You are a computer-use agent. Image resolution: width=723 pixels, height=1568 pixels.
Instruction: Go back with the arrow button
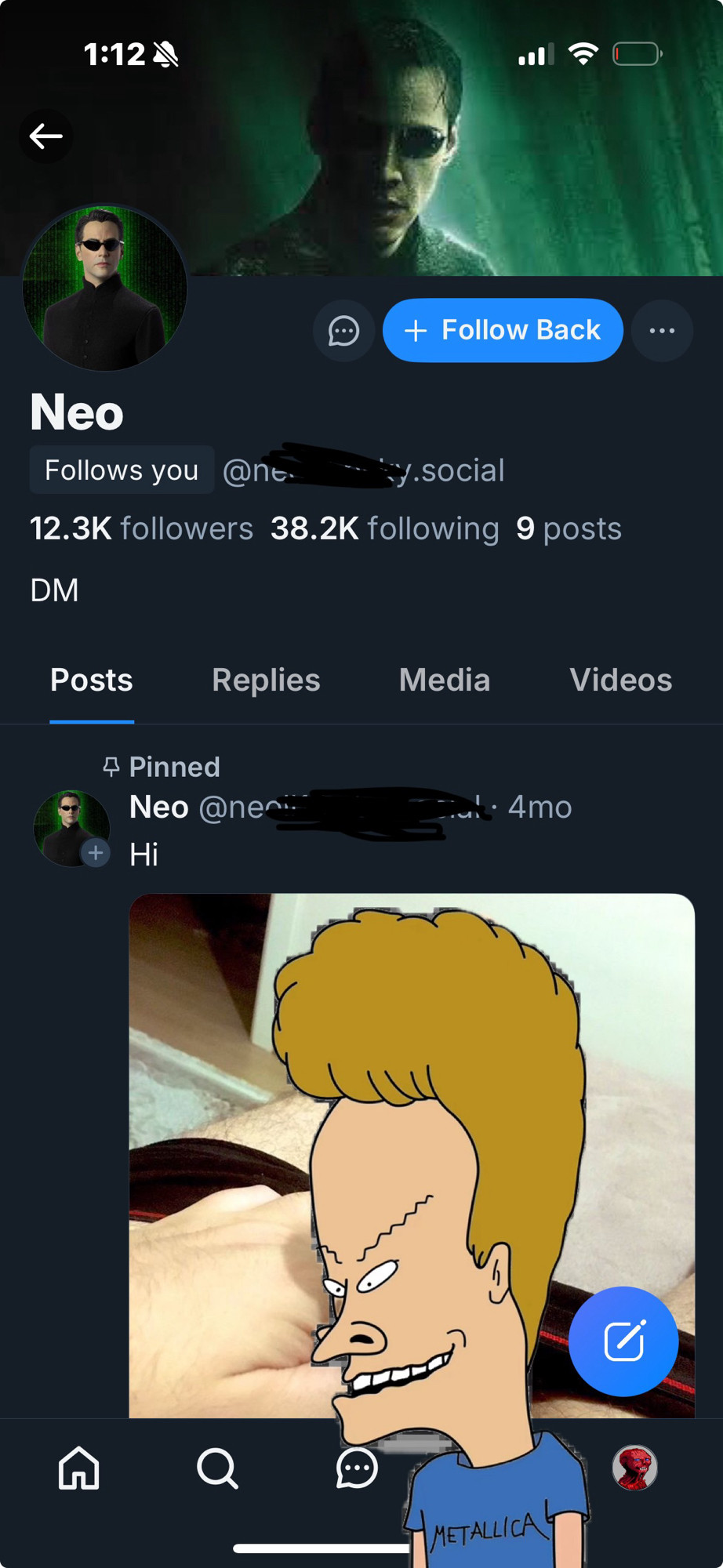click(45, 136)
